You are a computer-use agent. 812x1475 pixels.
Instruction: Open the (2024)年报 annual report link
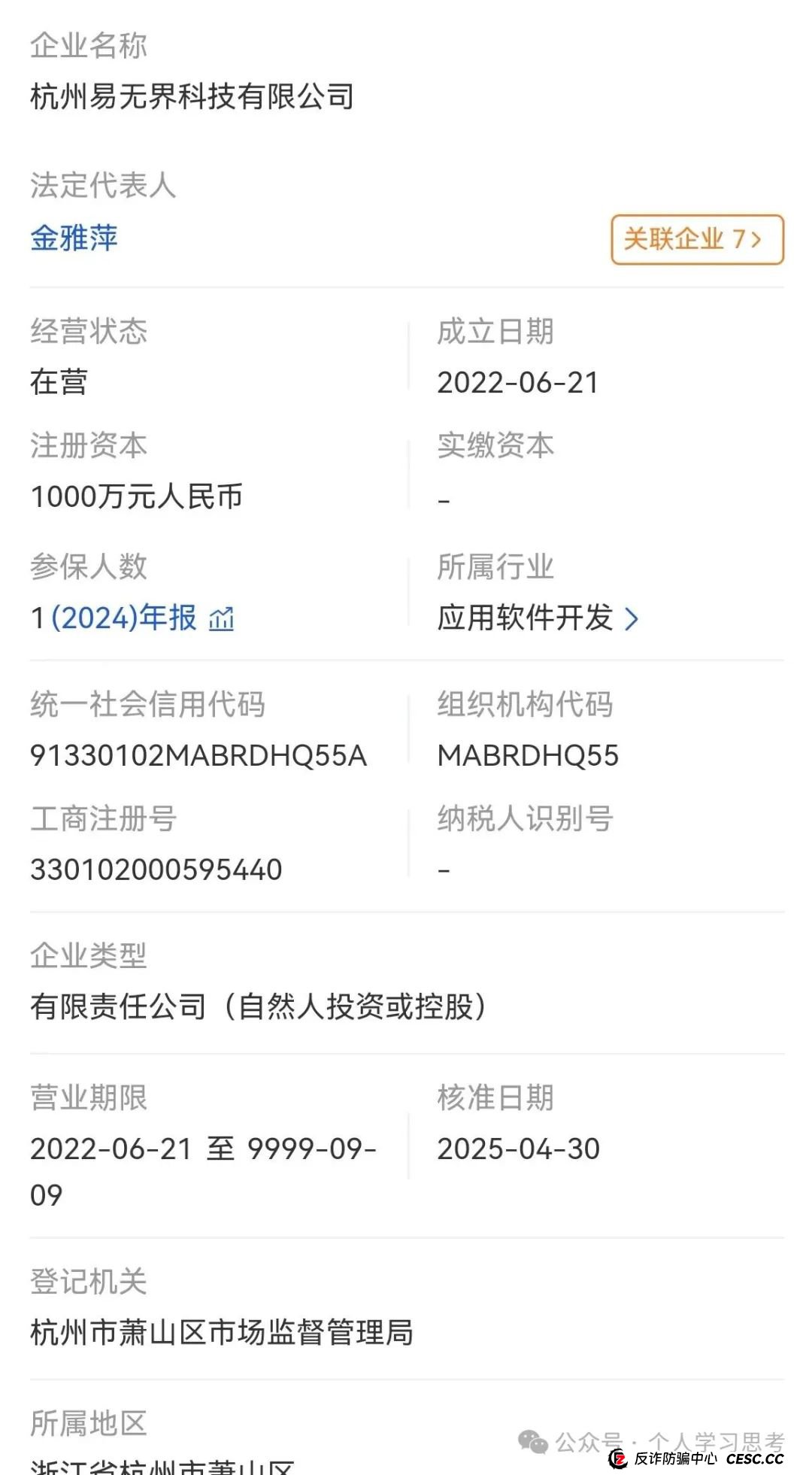tap(124, 618)
